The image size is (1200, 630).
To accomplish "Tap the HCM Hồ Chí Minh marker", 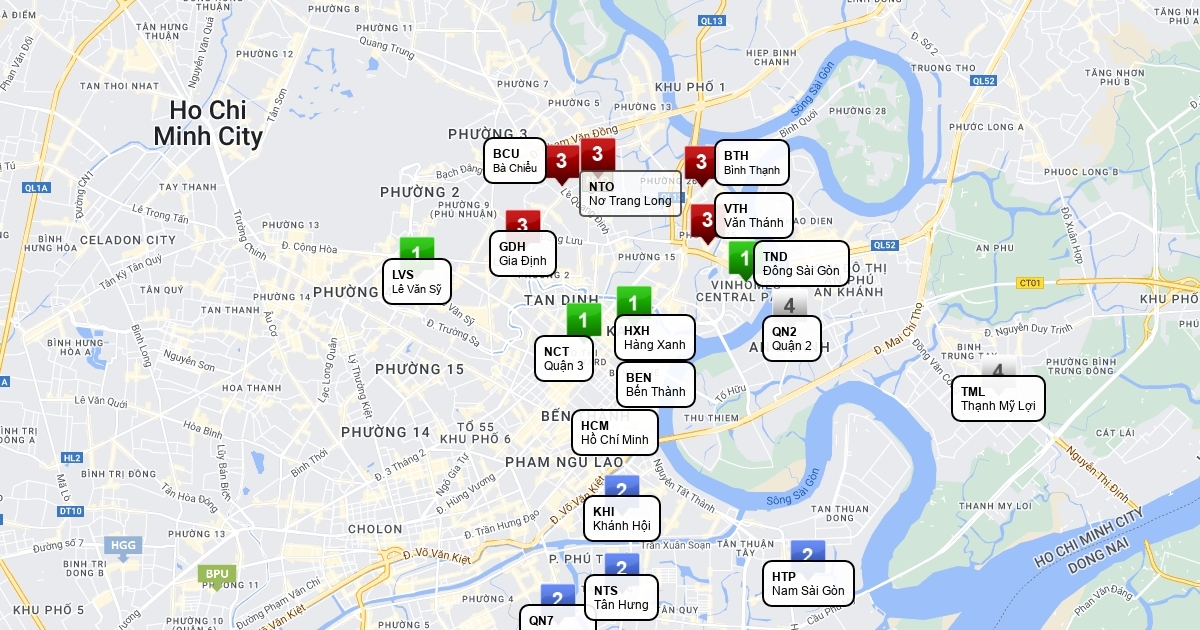I will 614,433.
